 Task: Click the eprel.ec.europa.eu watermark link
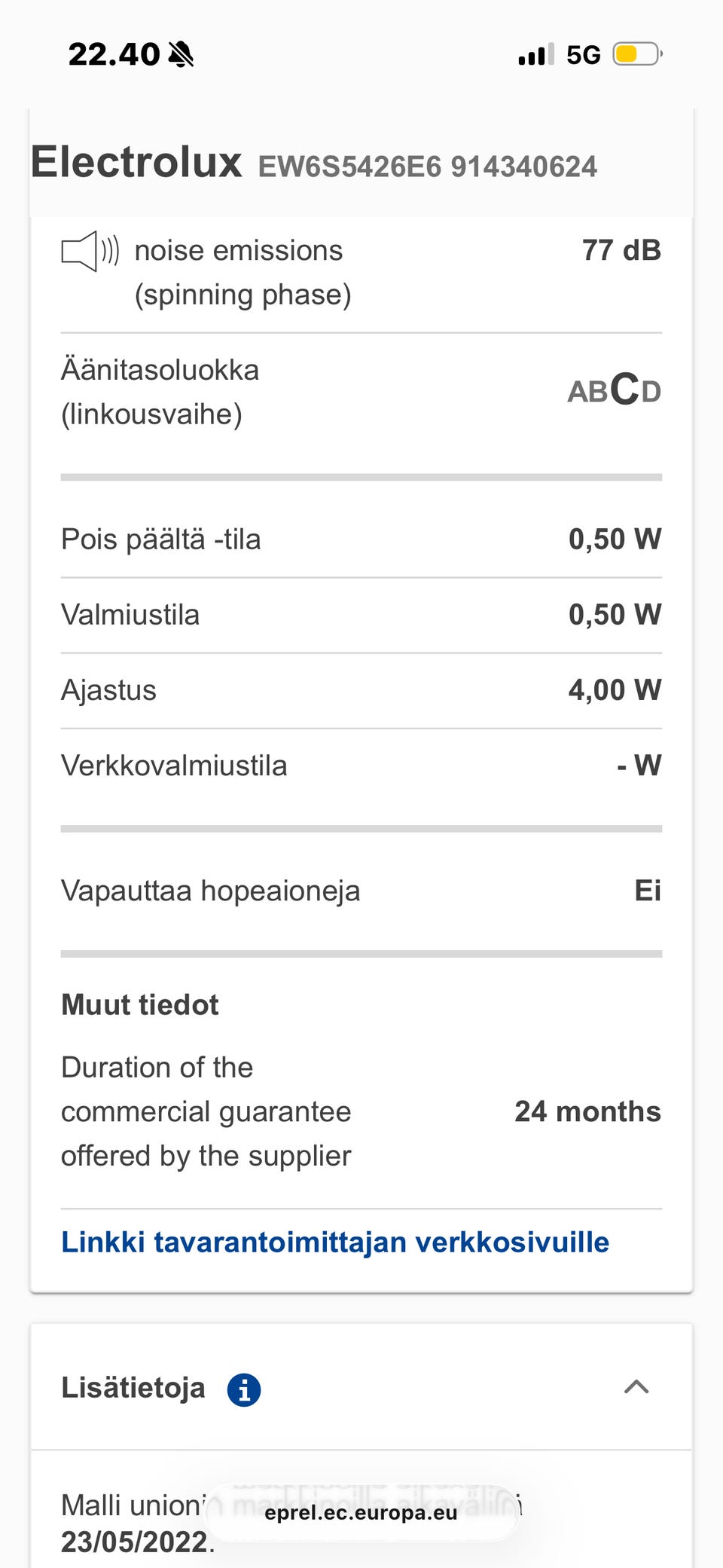pyautogui.click(x=358, y=1511)
